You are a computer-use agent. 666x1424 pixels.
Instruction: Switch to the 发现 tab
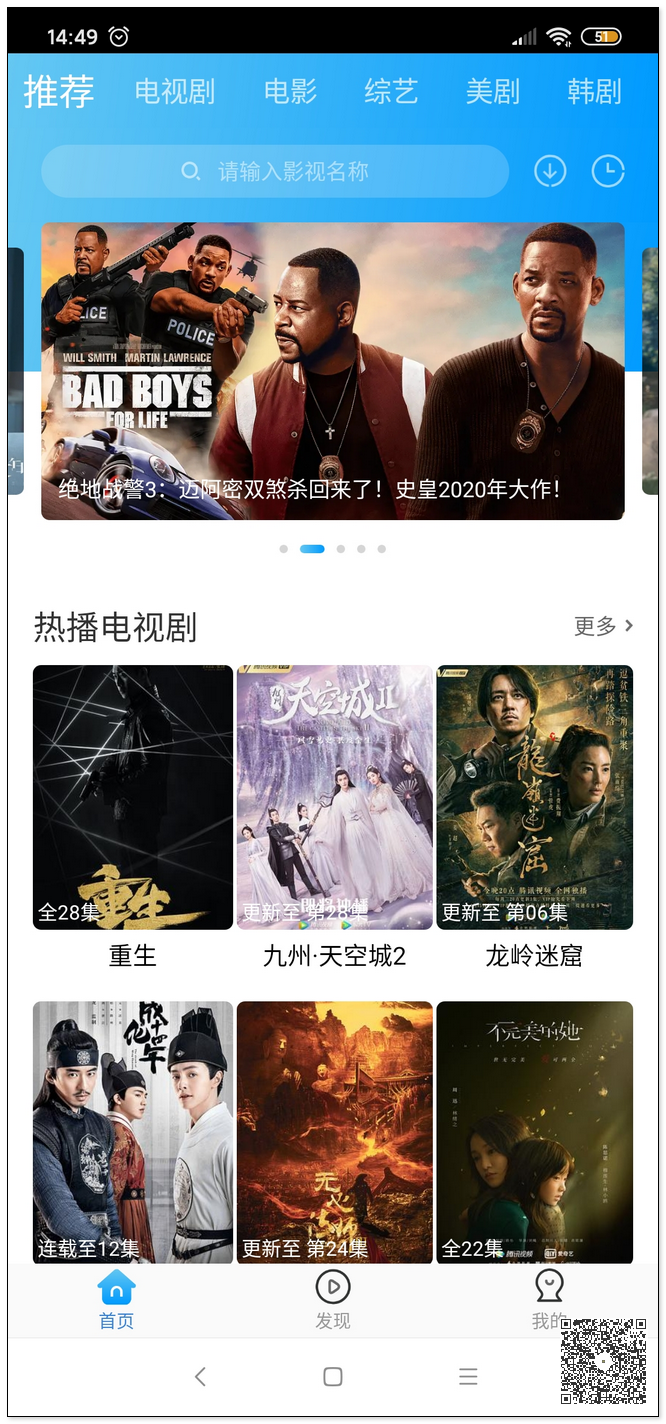click(x=333, y=1298)
